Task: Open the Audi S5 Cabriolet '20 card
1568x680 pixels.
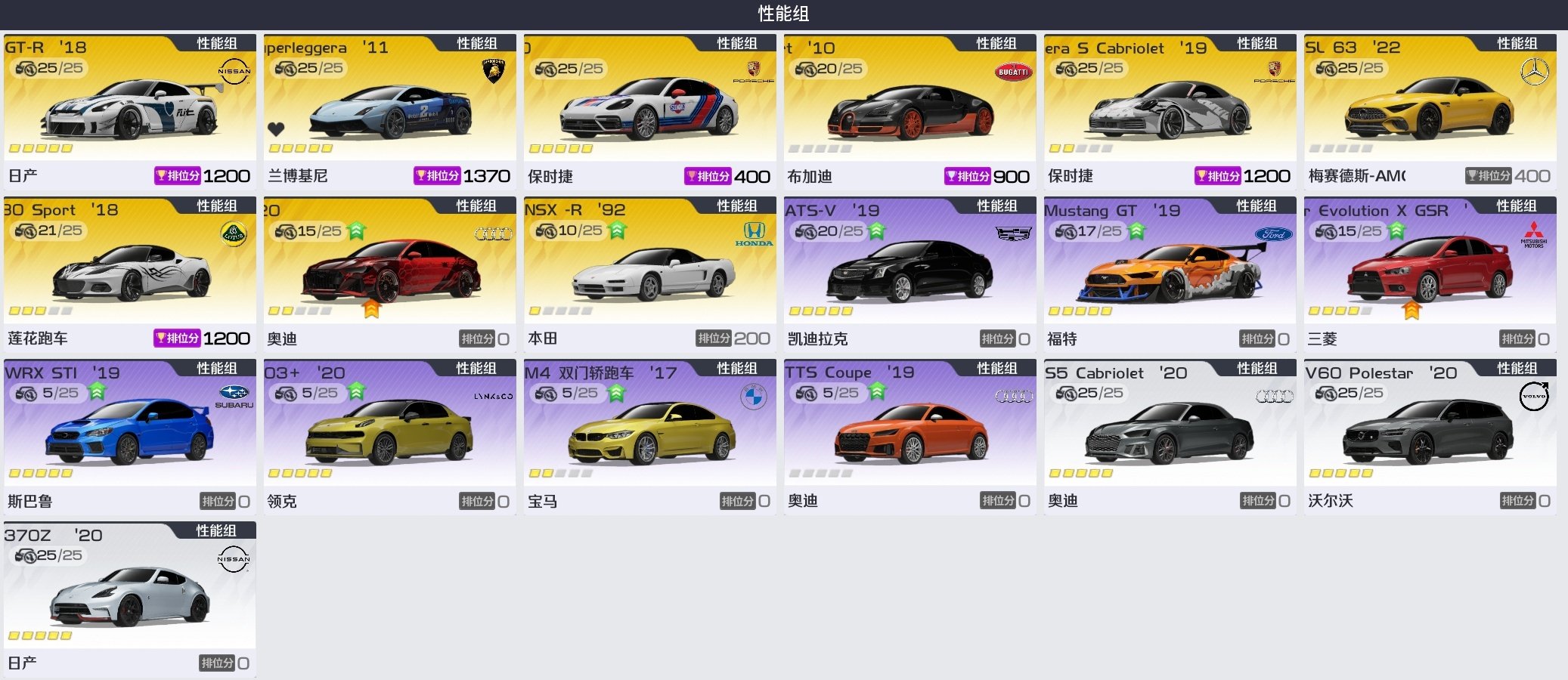Action: 1170,434
